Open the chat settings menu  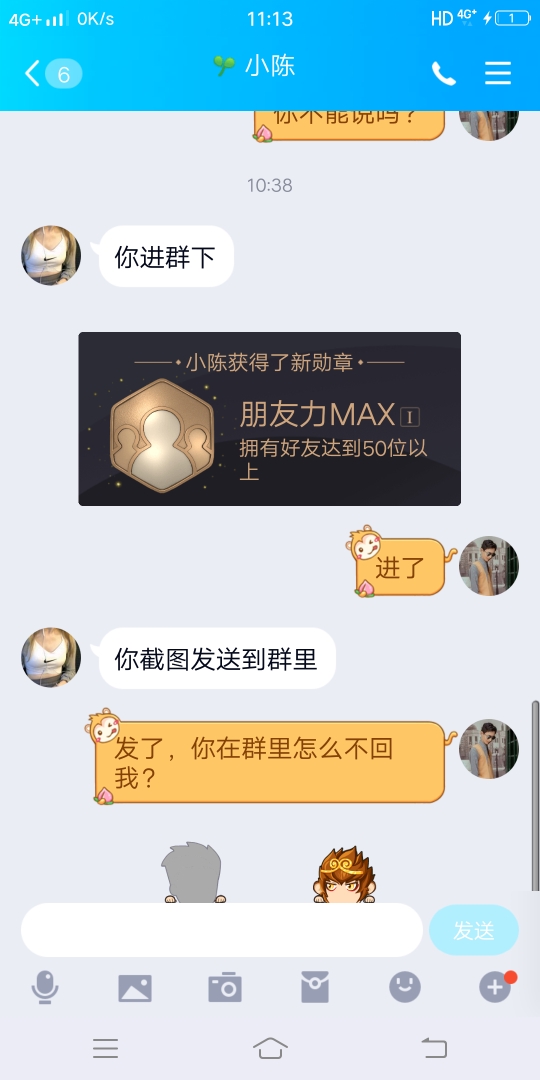pos(498,73)
